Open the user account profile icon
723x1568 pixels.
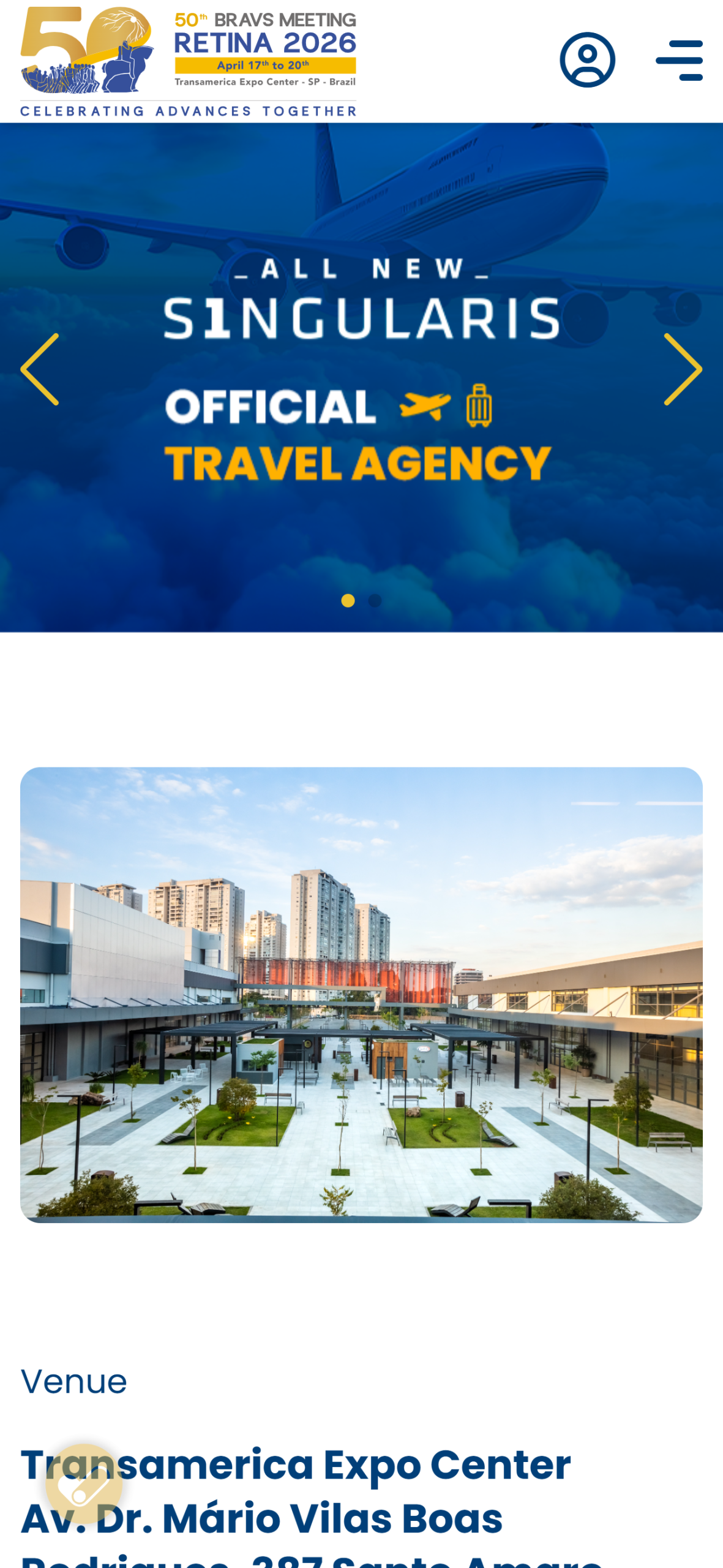[x=586, y=60]
